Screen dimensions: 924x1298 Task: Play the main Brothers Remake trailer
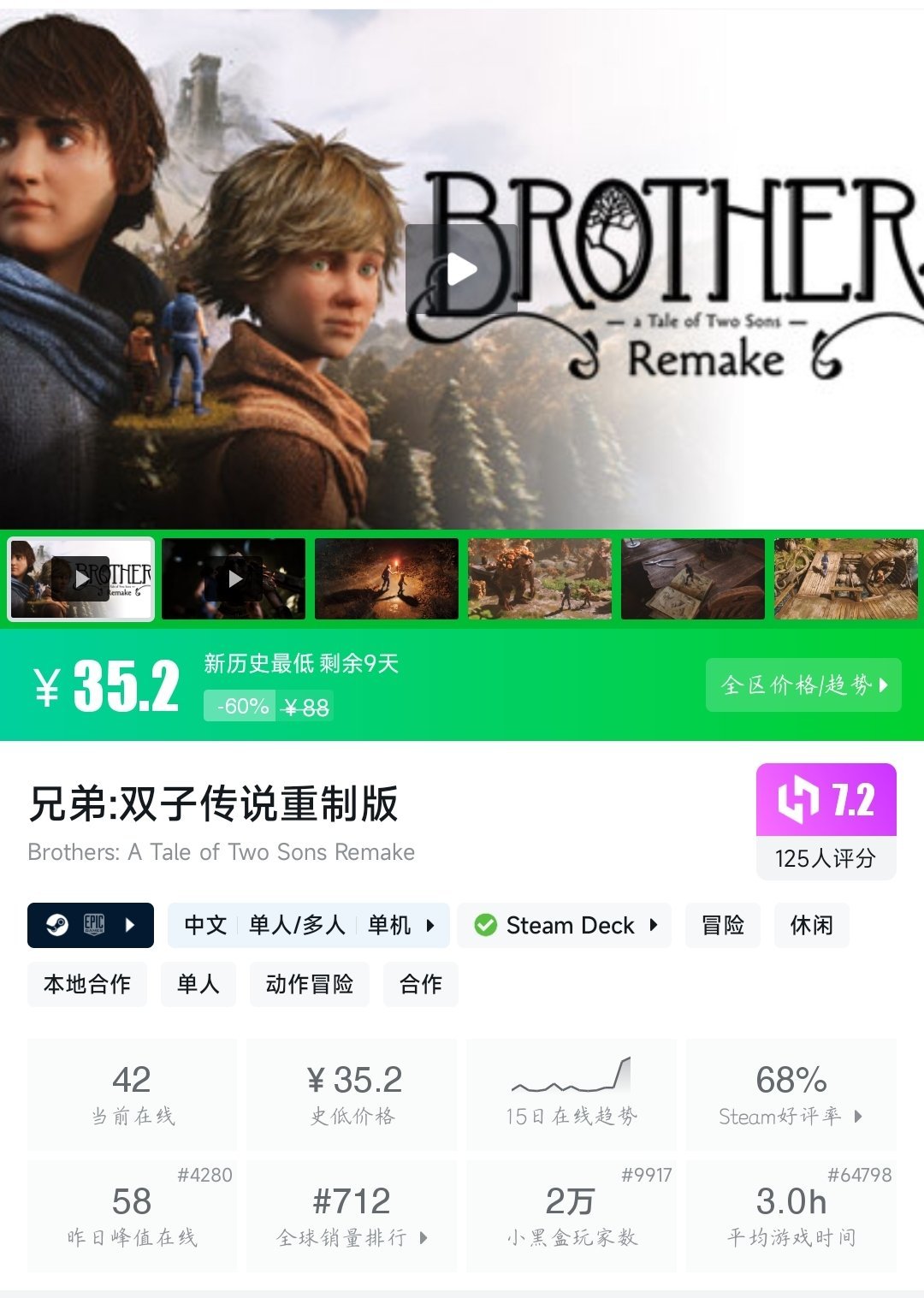pos(462,270)
